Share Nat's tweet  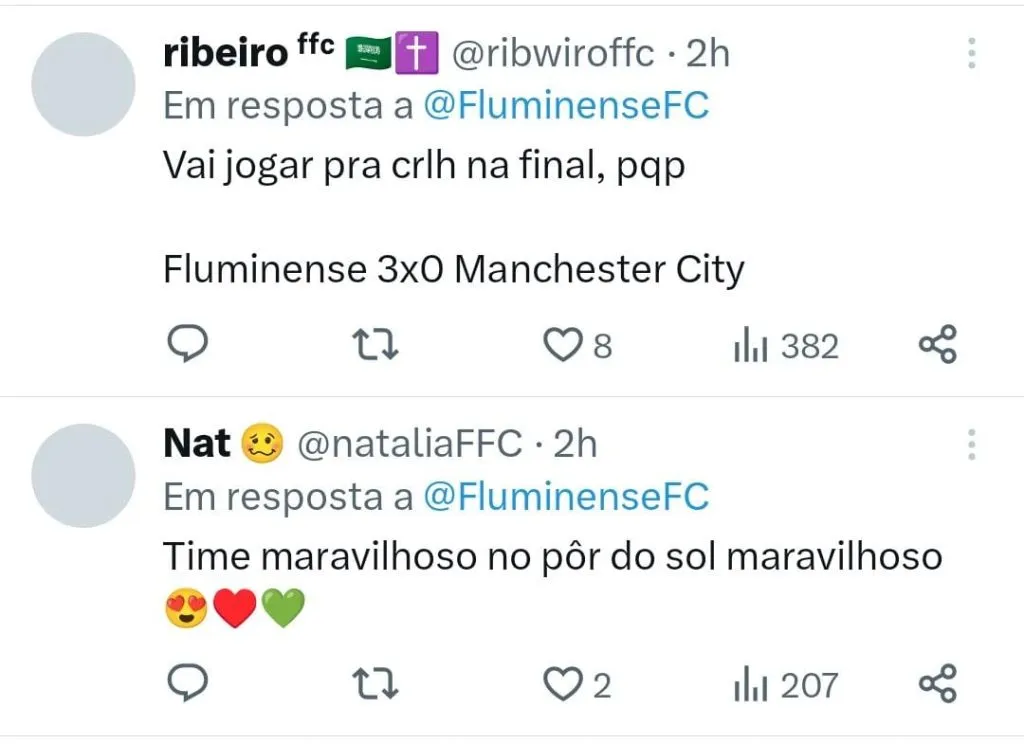[937, 684]
